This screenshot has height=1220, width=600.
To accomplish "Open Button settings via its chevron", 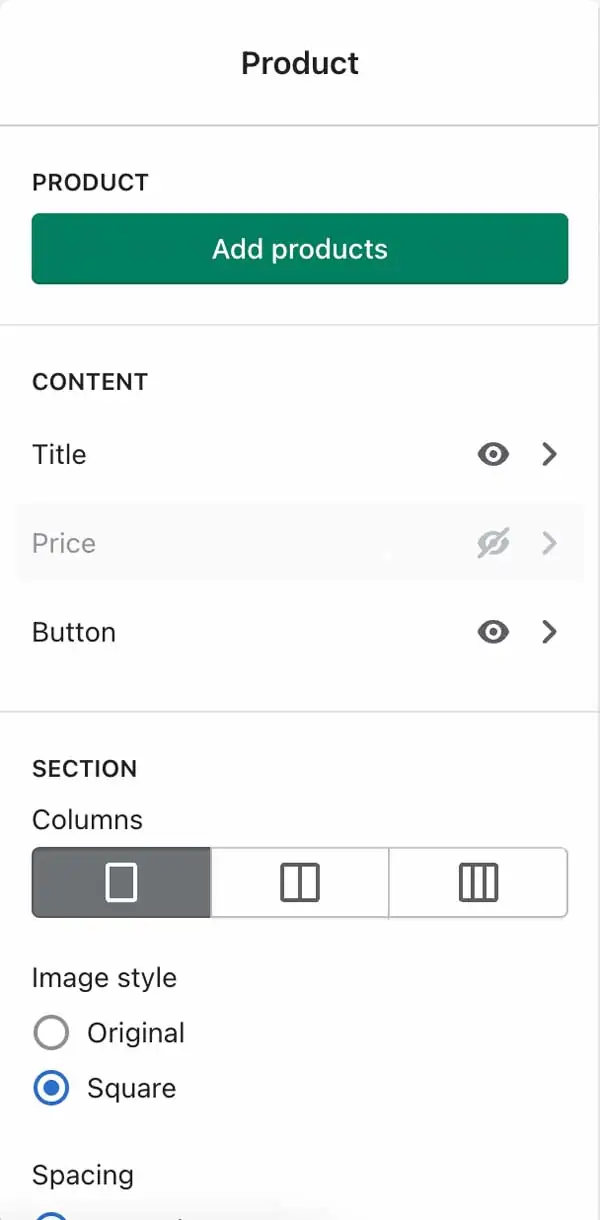I will click(549, 633).
